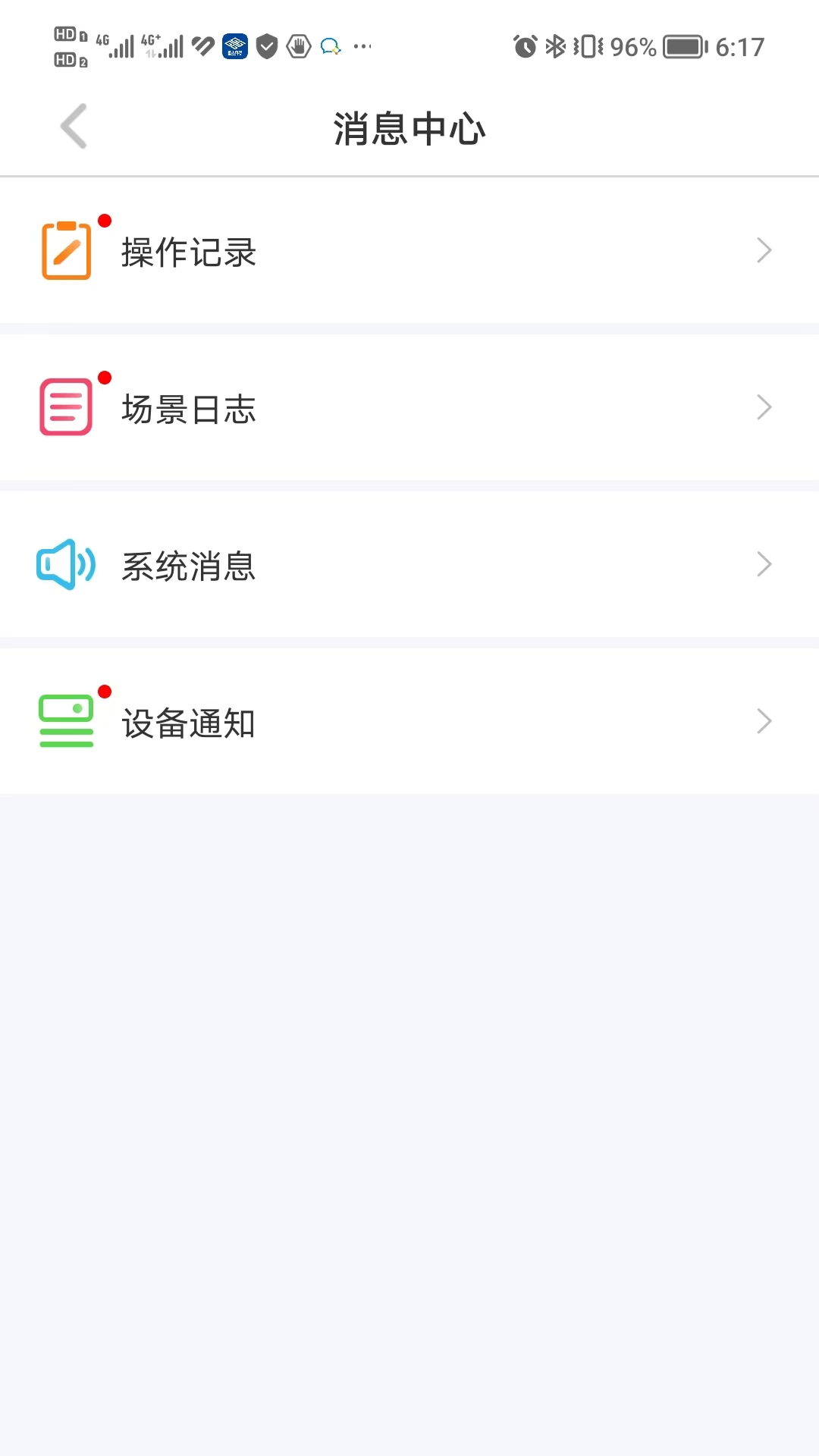This screenshot has width=819, height=1456.
Task: Tap the red badge on 操作记录
Action: (x=106, y=221)
